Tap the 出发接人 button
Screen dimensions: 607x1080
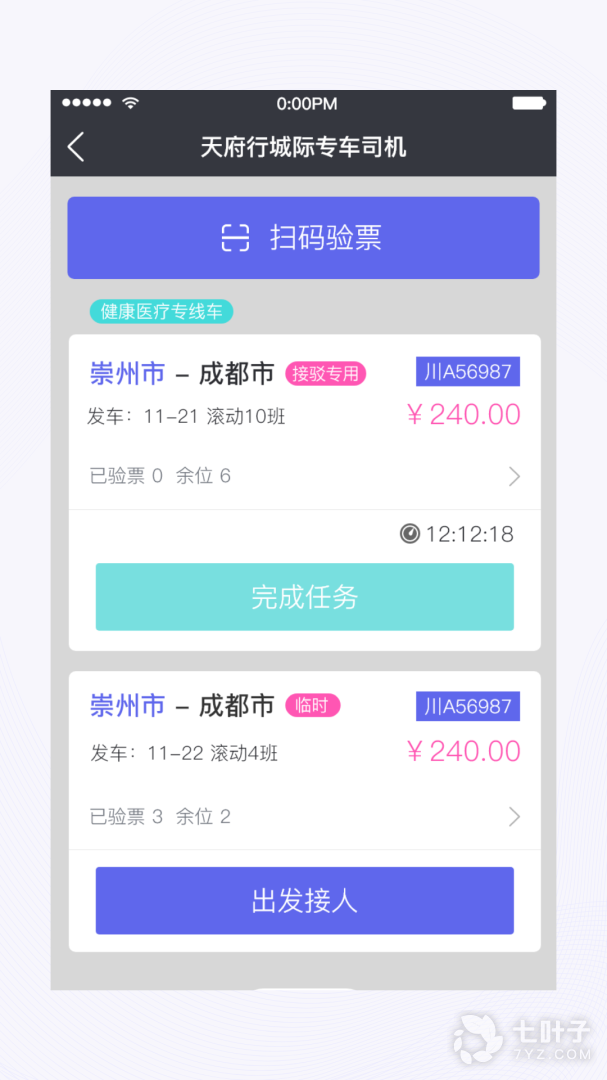[304, 901]
